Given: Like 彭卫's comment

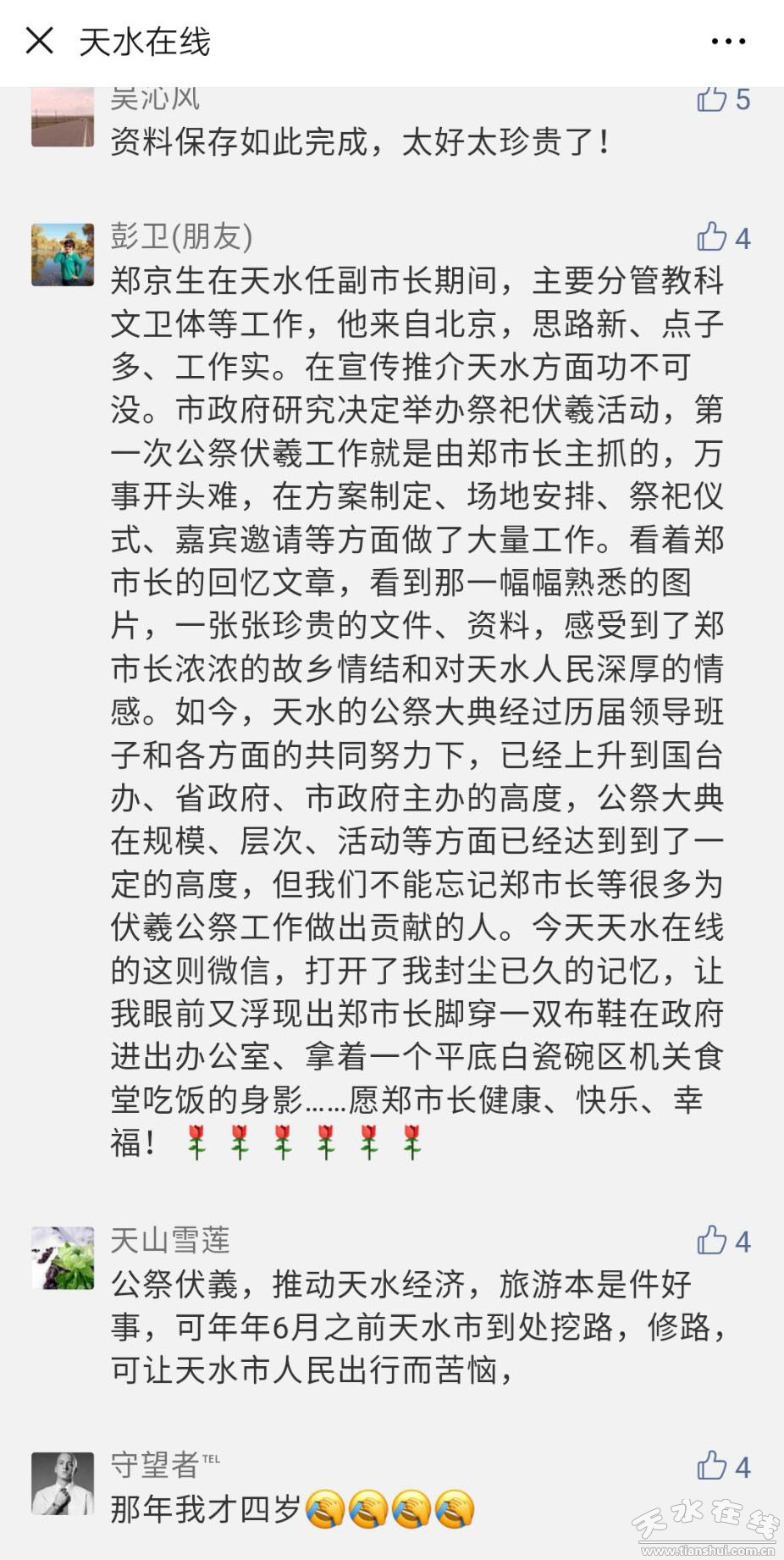Looking at the screenshot, I should tap(712, 238).
